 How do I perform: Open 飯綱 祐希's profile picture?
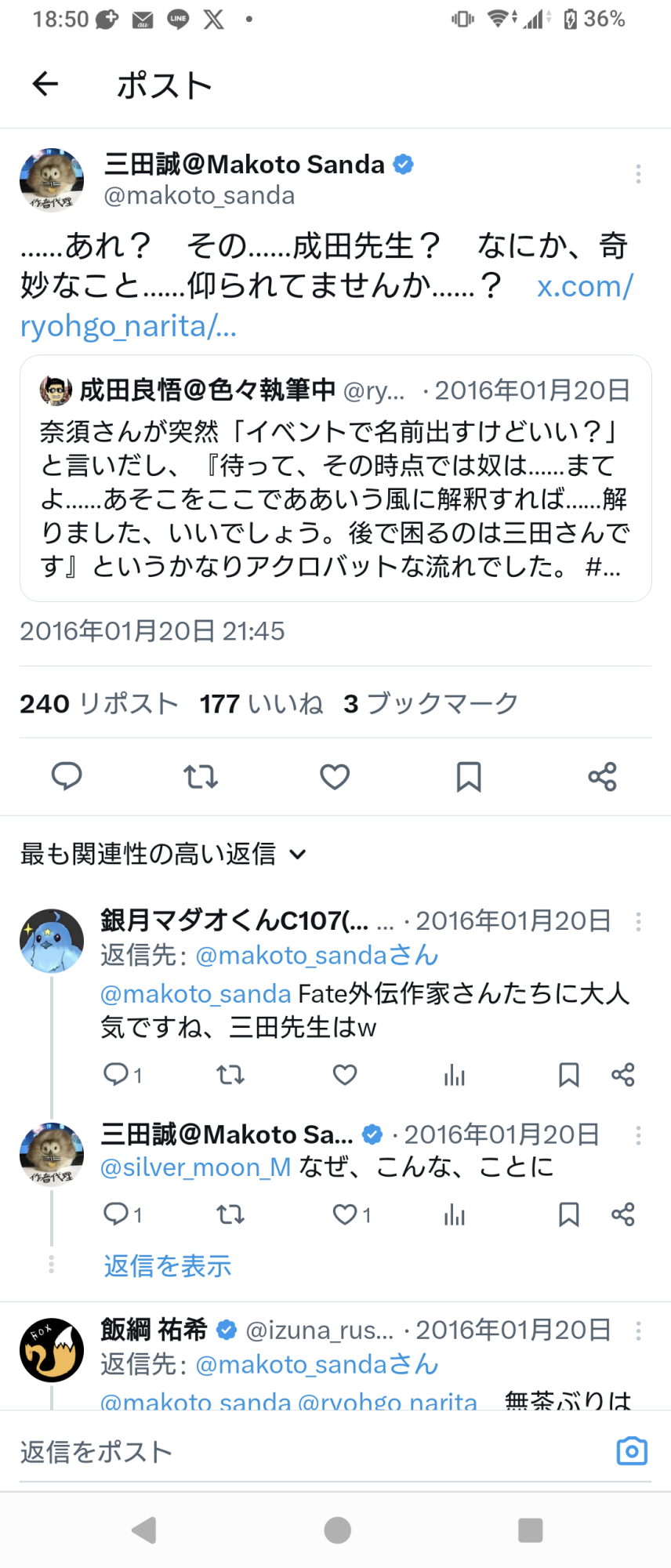coord(52,1349)
